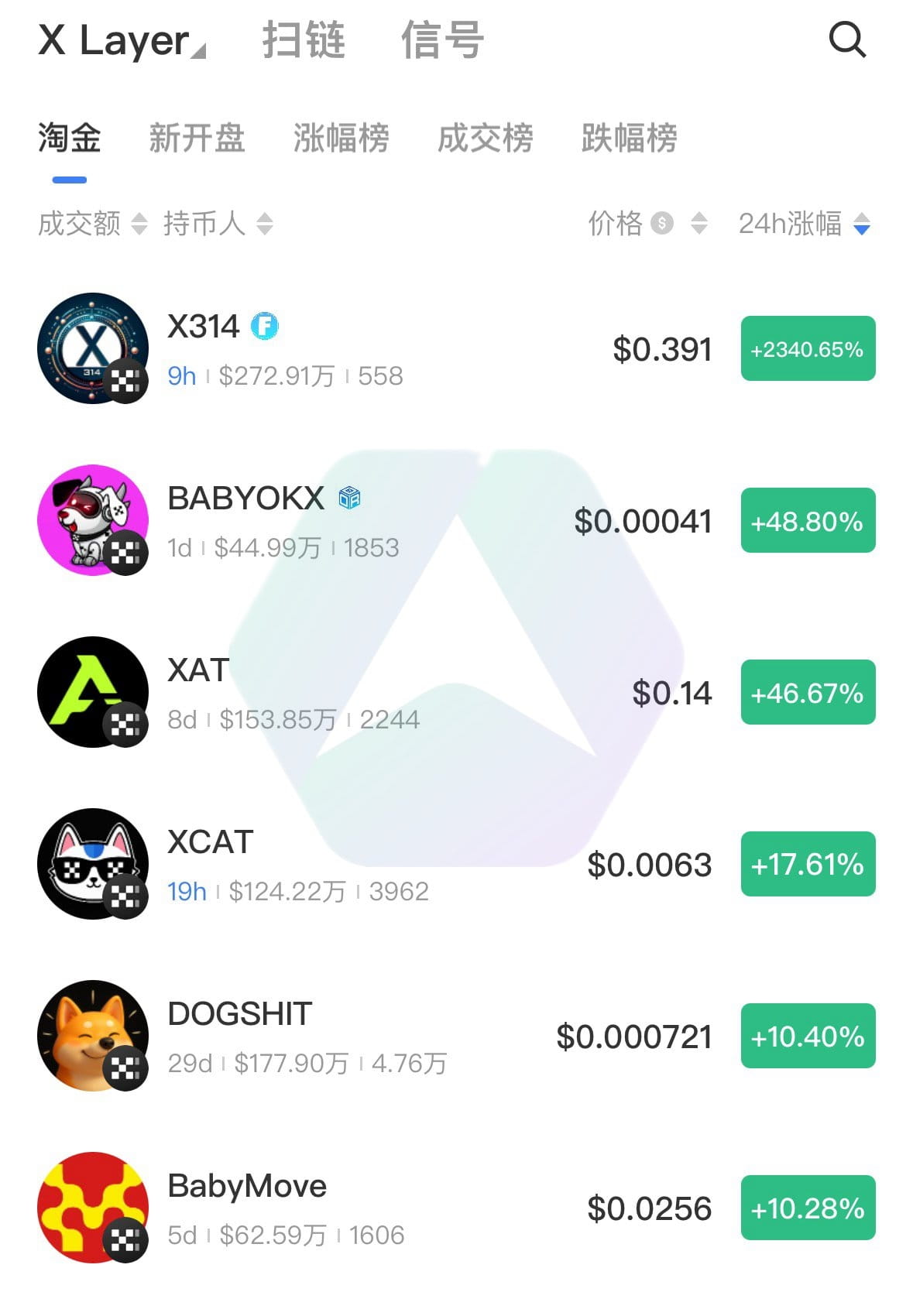Open the 成交榜 tab
The image size is (913, 1316).
pos(485,139)
